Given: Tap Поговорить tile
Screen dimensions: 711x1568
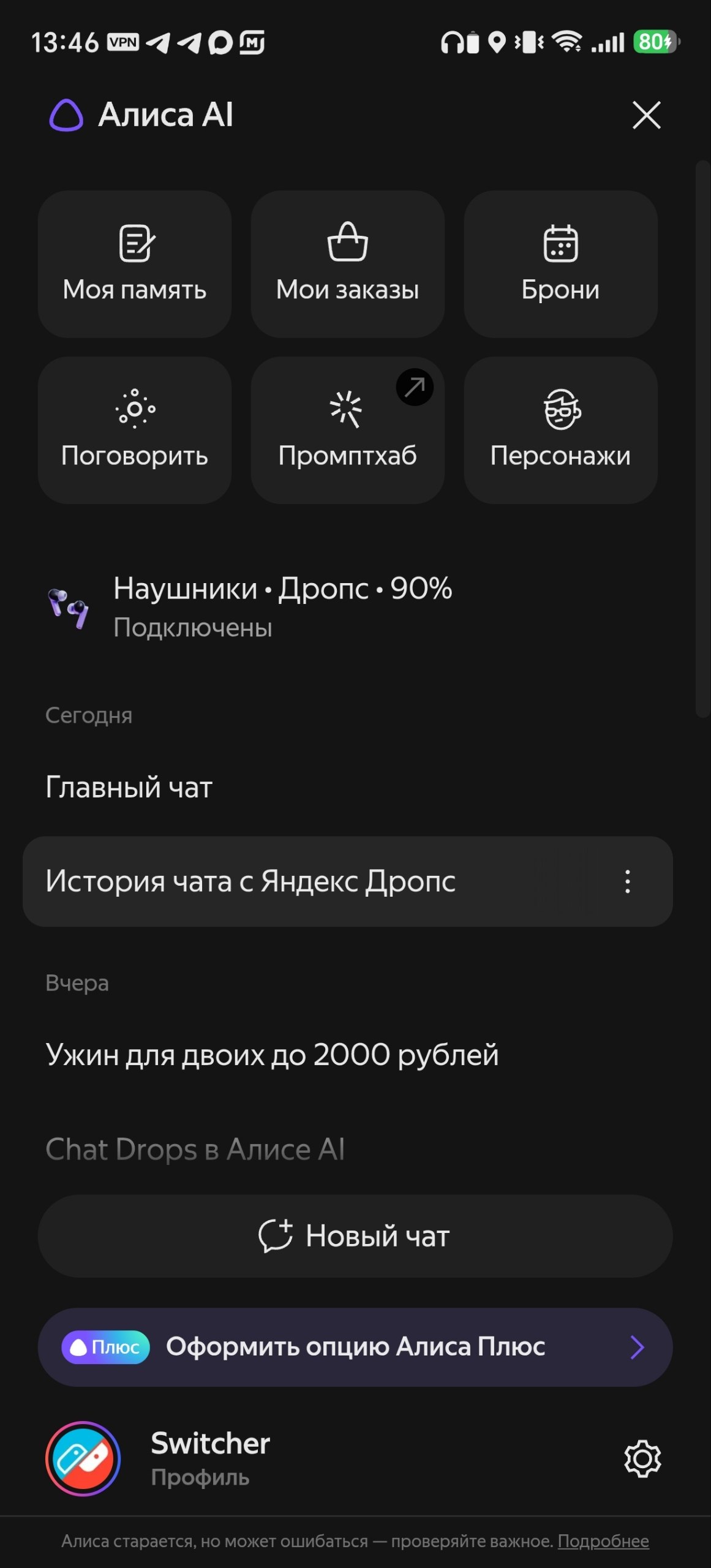Looking at the screenshot, I should (135, 431).
